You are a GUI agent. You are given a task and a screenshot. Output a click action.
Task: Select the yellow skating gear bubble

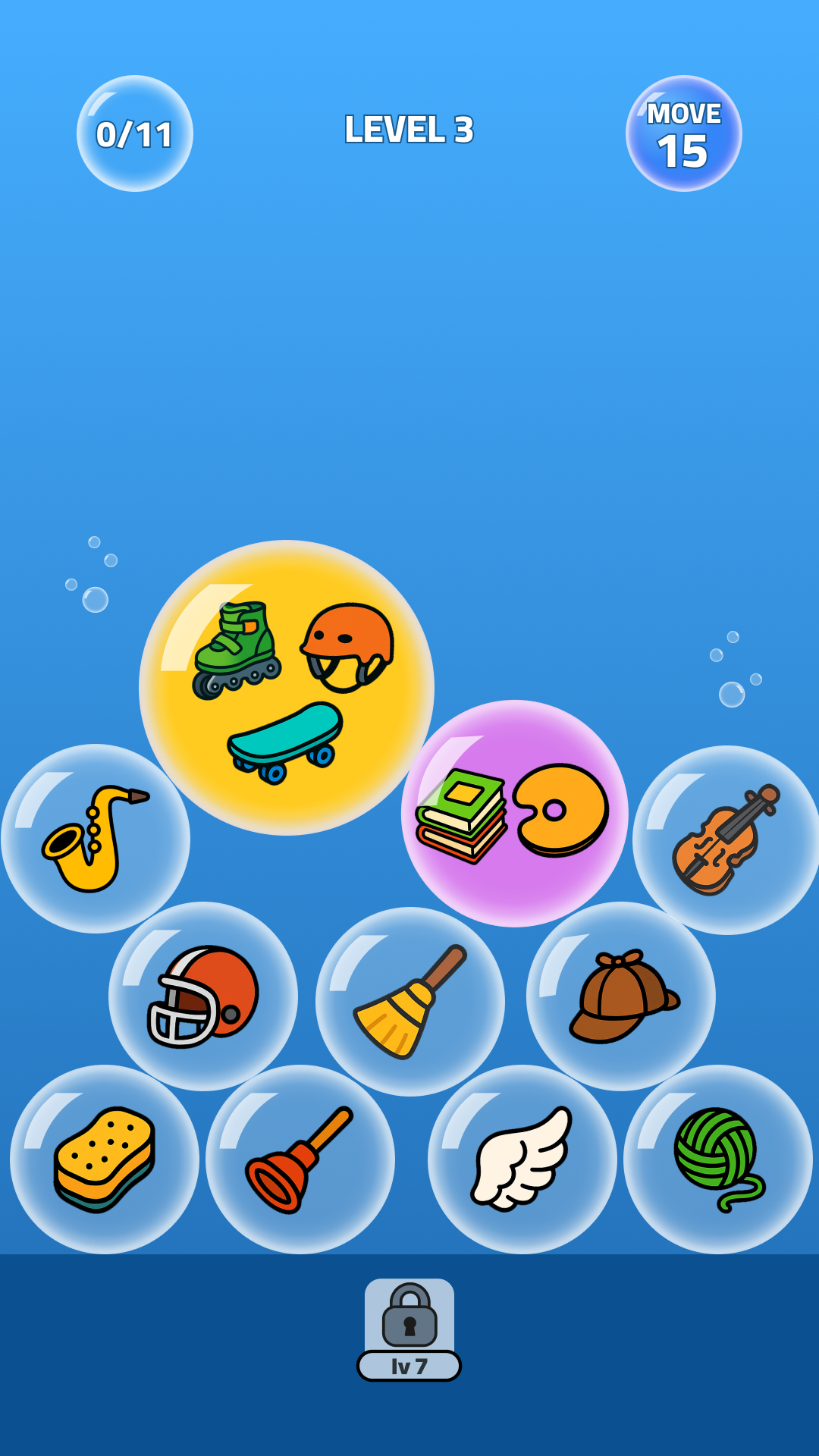point(287,687)
